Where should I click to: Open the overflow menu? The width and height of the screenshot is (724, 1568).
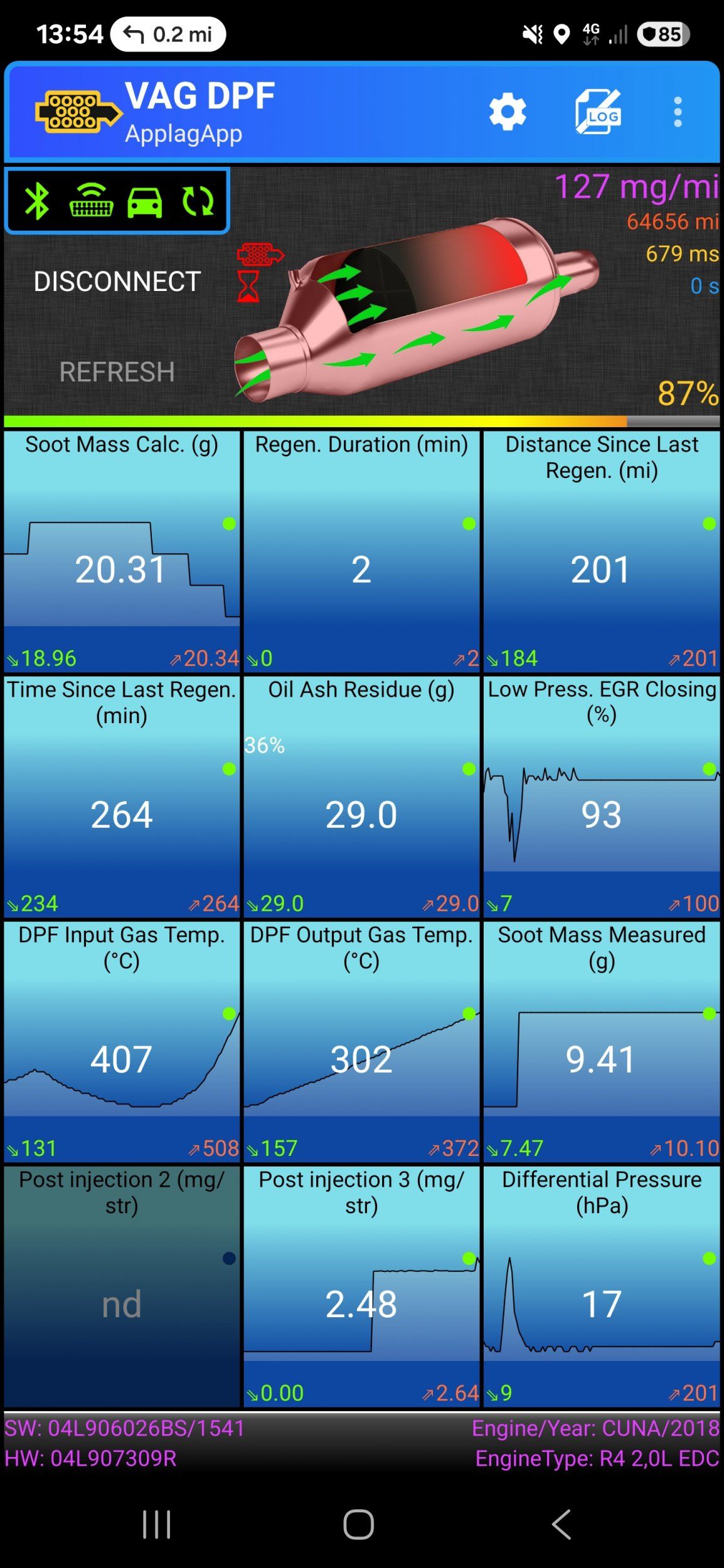(x=678, y=112)
